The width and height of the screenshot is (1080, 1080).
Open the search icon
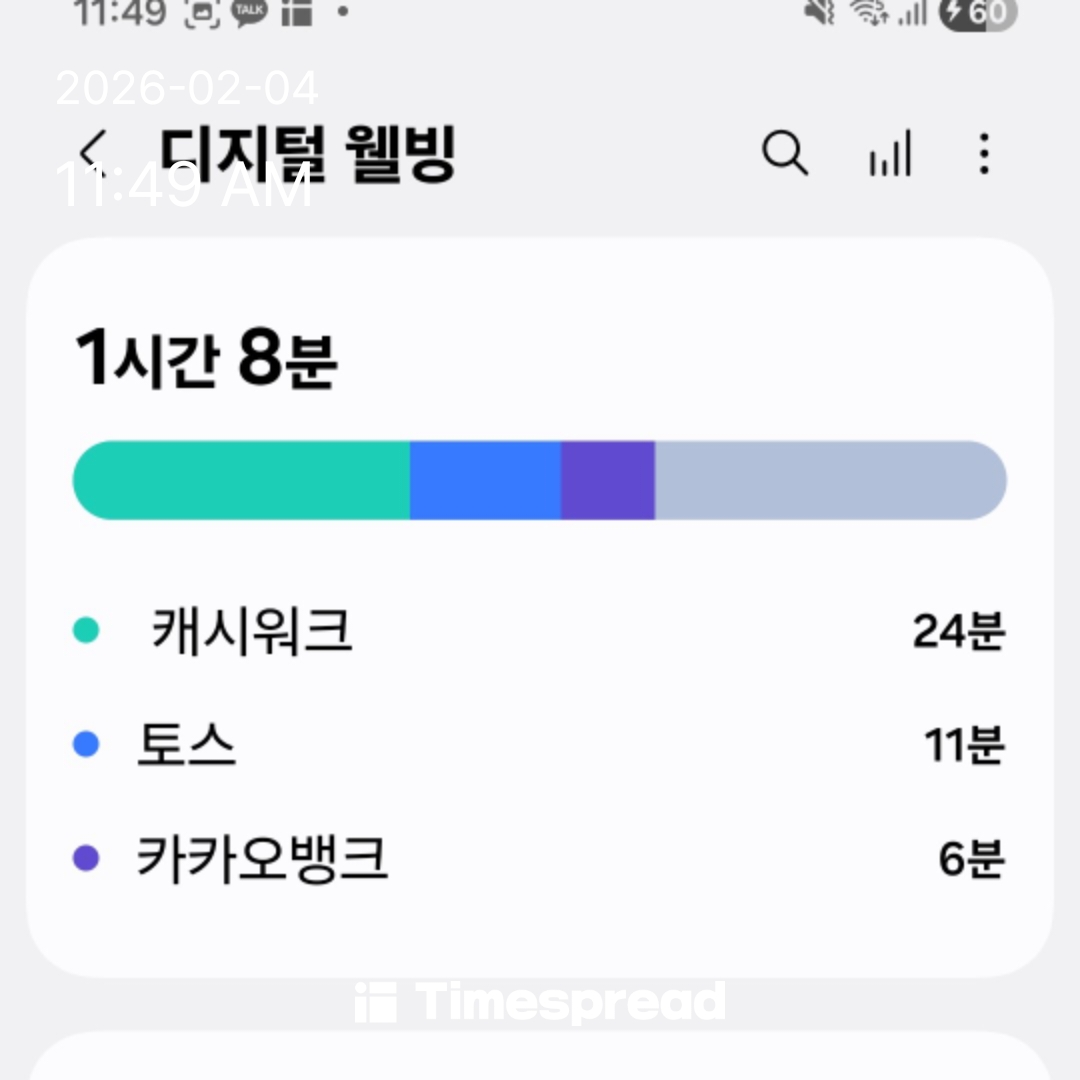pos(785,154)
